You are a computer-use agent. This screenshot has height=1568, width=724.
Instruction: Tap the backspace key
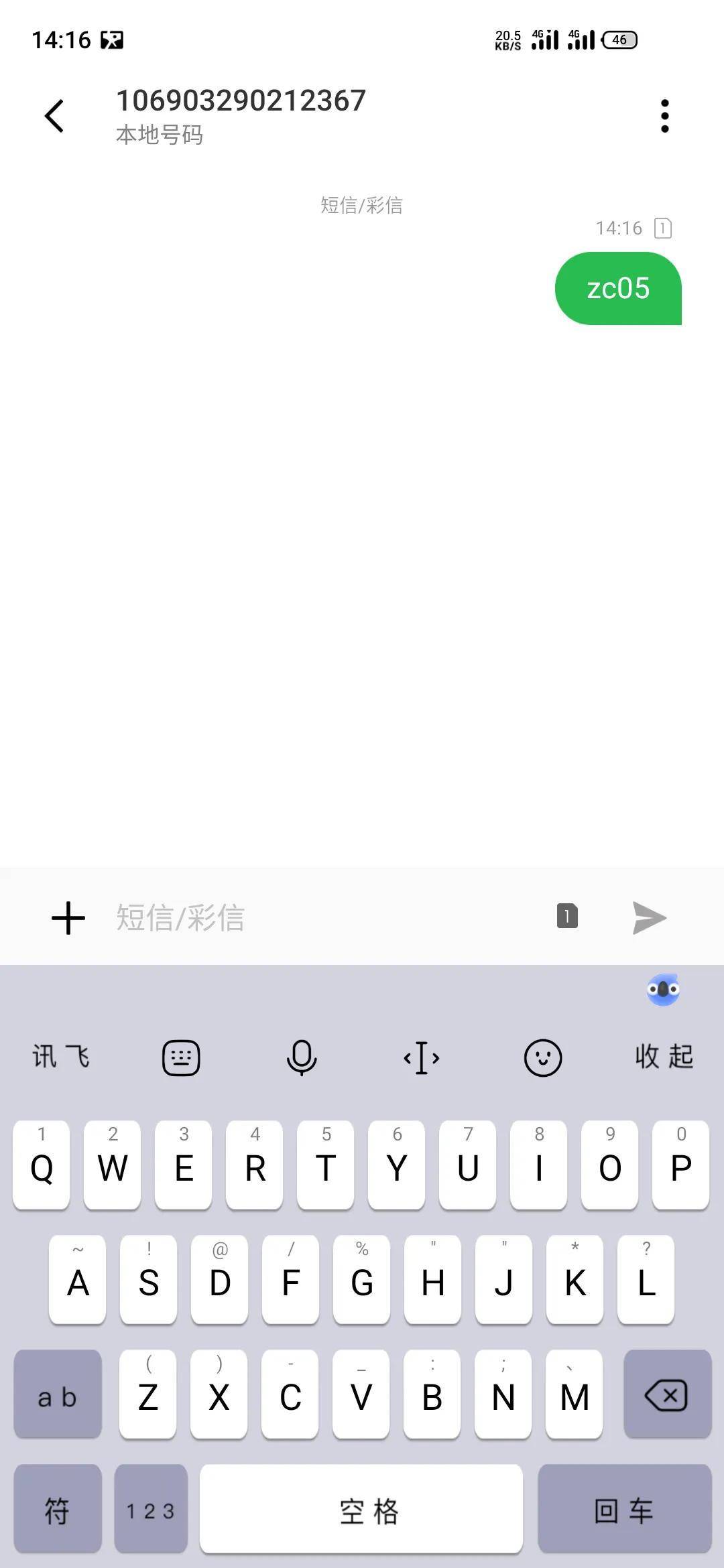[x=666, y=1394]
